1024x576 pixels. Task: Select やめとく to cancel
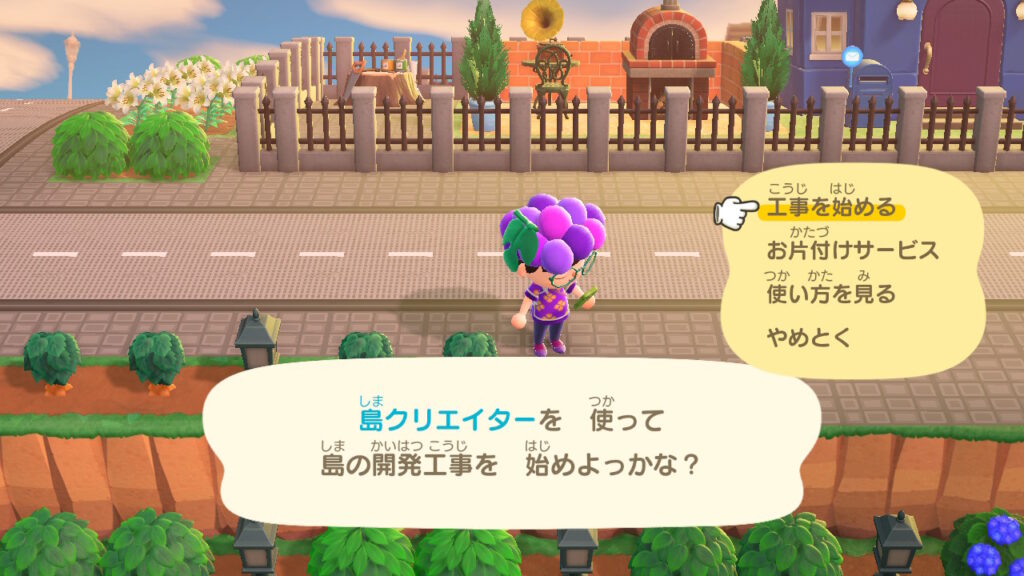(808, 338)
